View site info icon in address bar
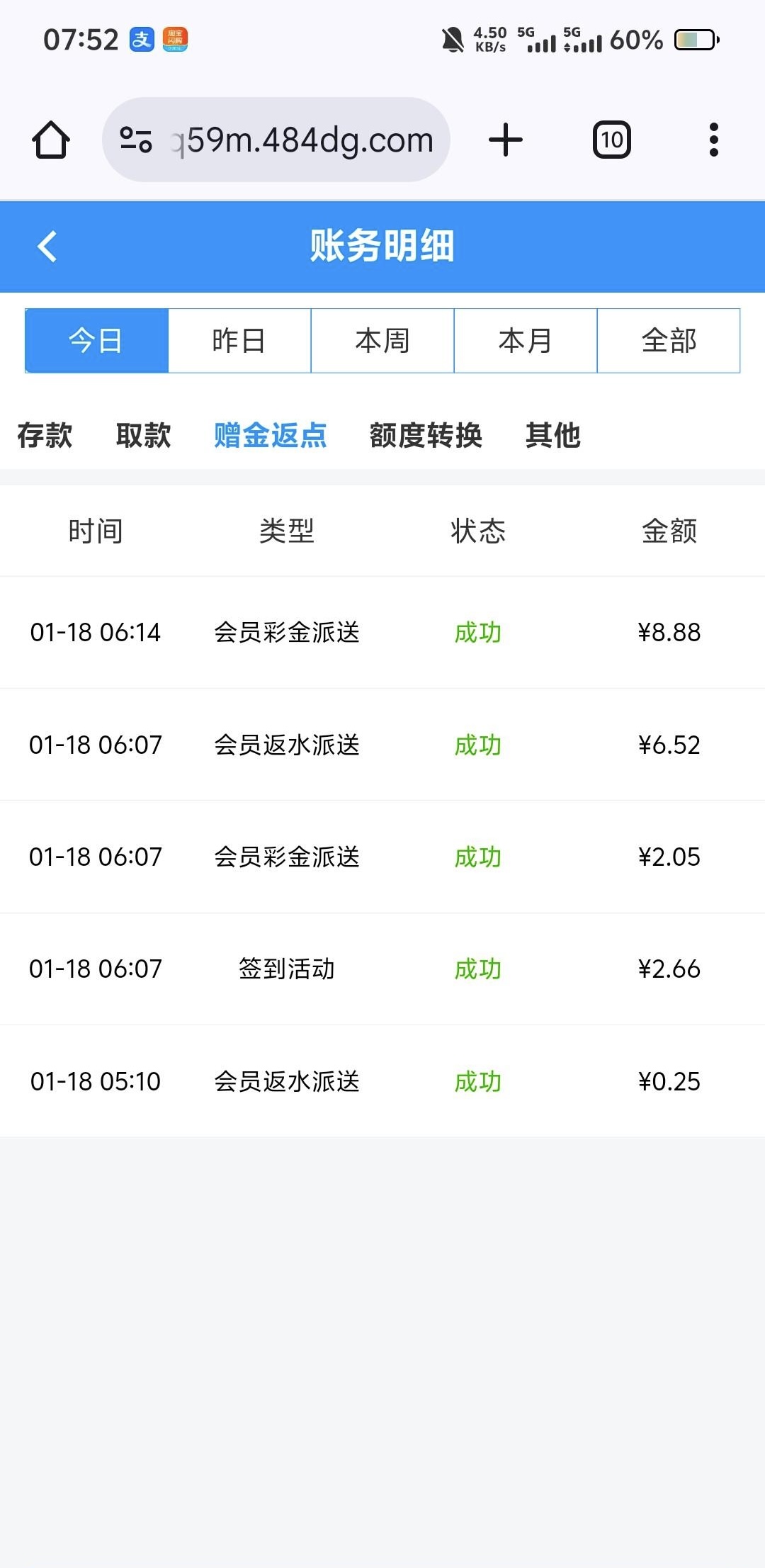This screenshot has width=765, height=1568. (136, 140)
